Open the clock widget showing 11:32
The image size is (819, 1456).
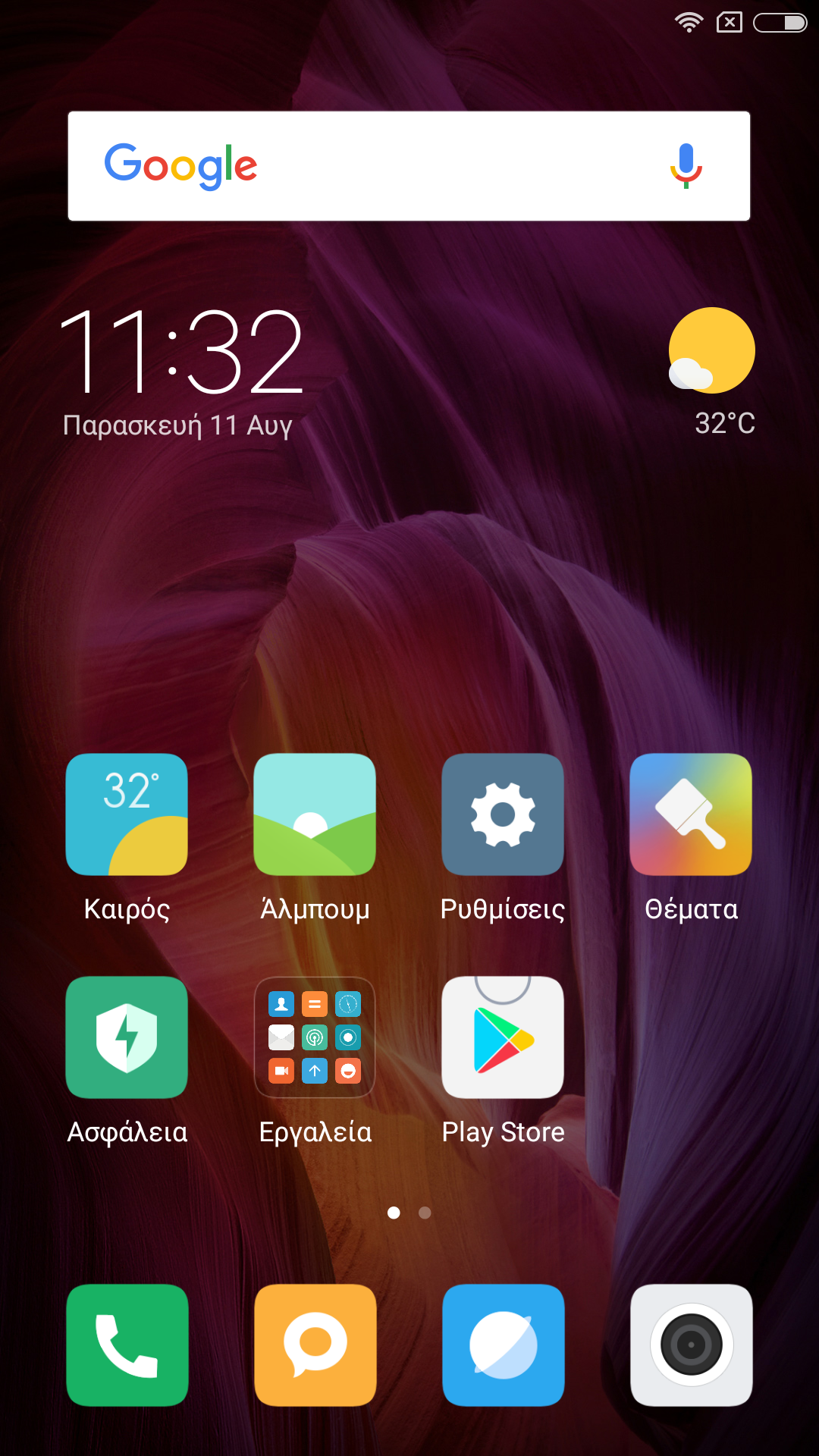[x=183, y=352]
